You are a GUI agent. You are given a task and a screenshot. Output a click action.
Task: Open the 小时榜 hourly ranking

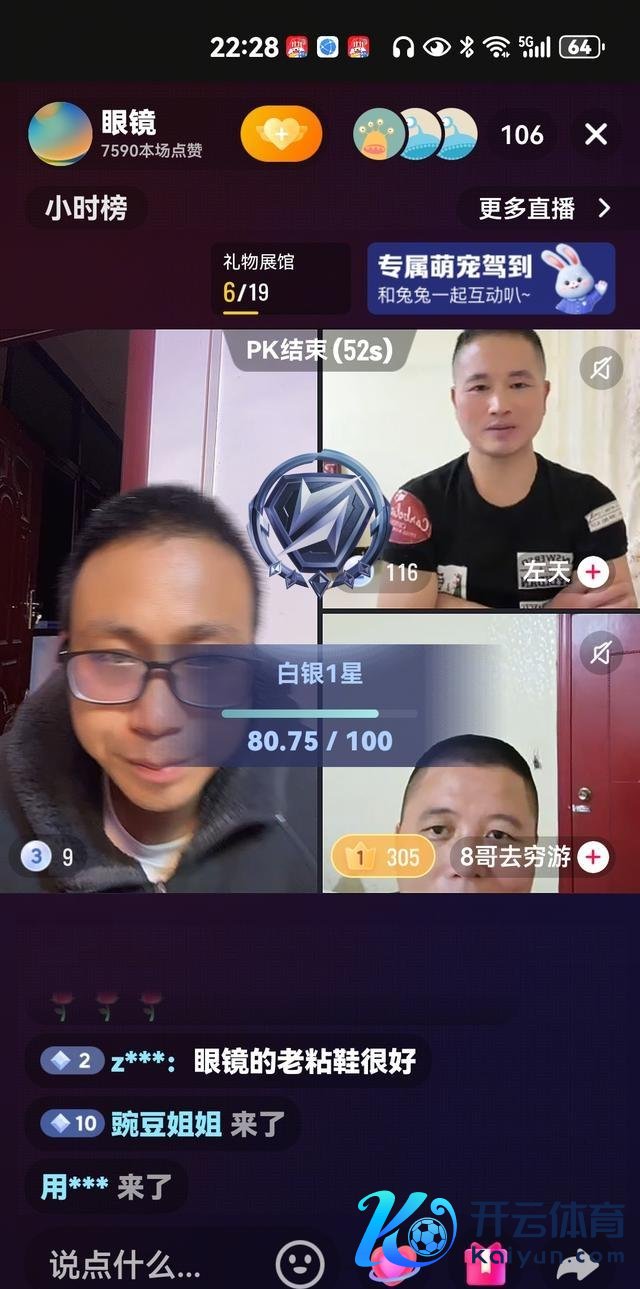tap(86, 209)
